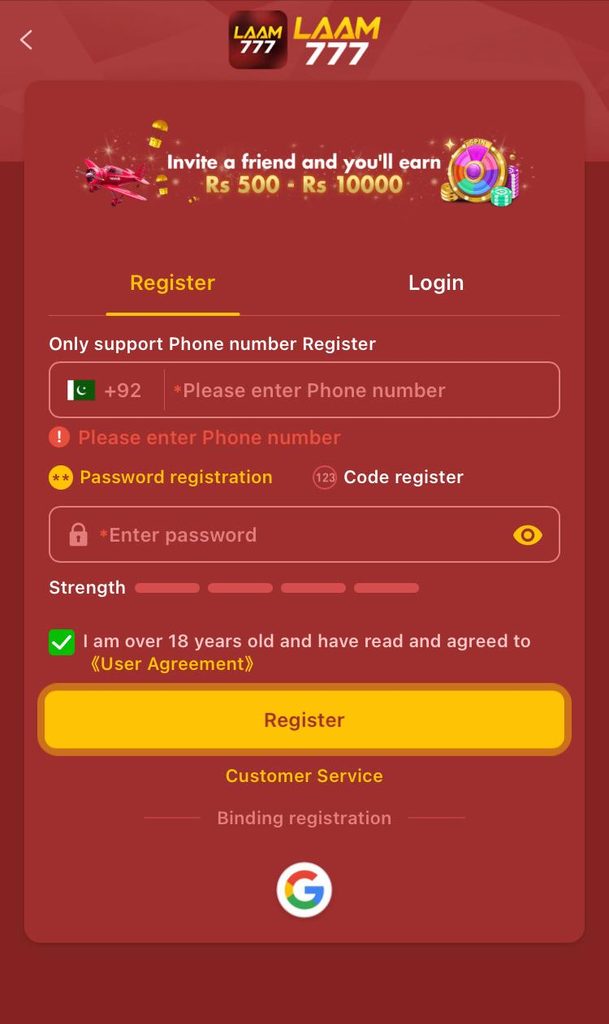This screenshot has width=609, height=1024.
Task: Uncheck the over 18 agreement checkbox
Action: coord(61,642)
